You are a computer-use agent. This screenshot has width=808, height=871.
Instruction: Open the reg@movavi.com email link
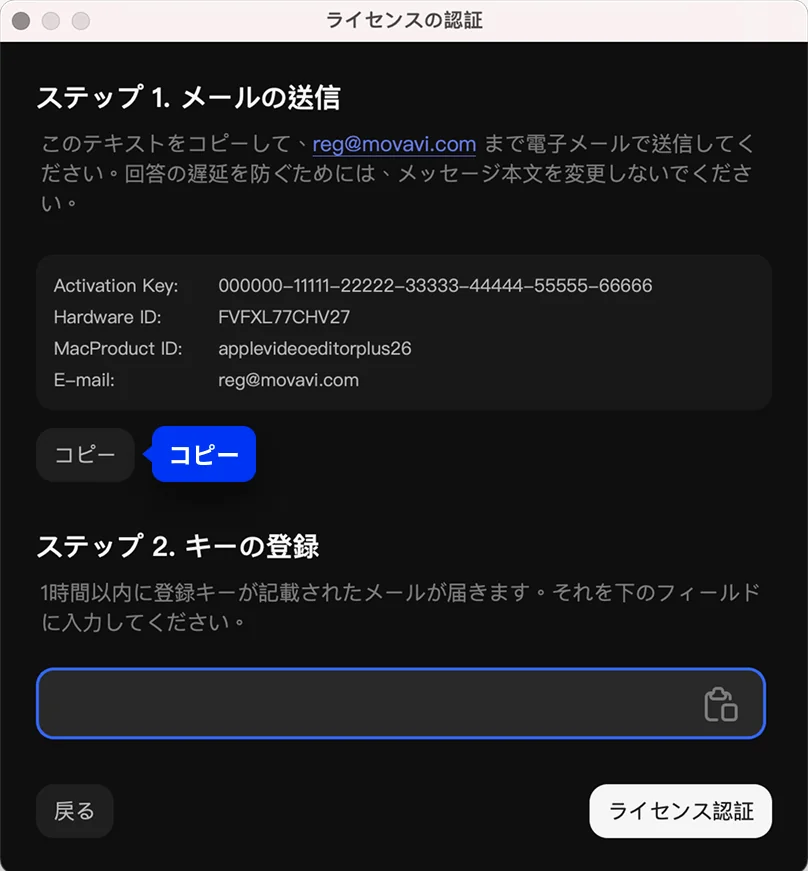click(394, 144)
